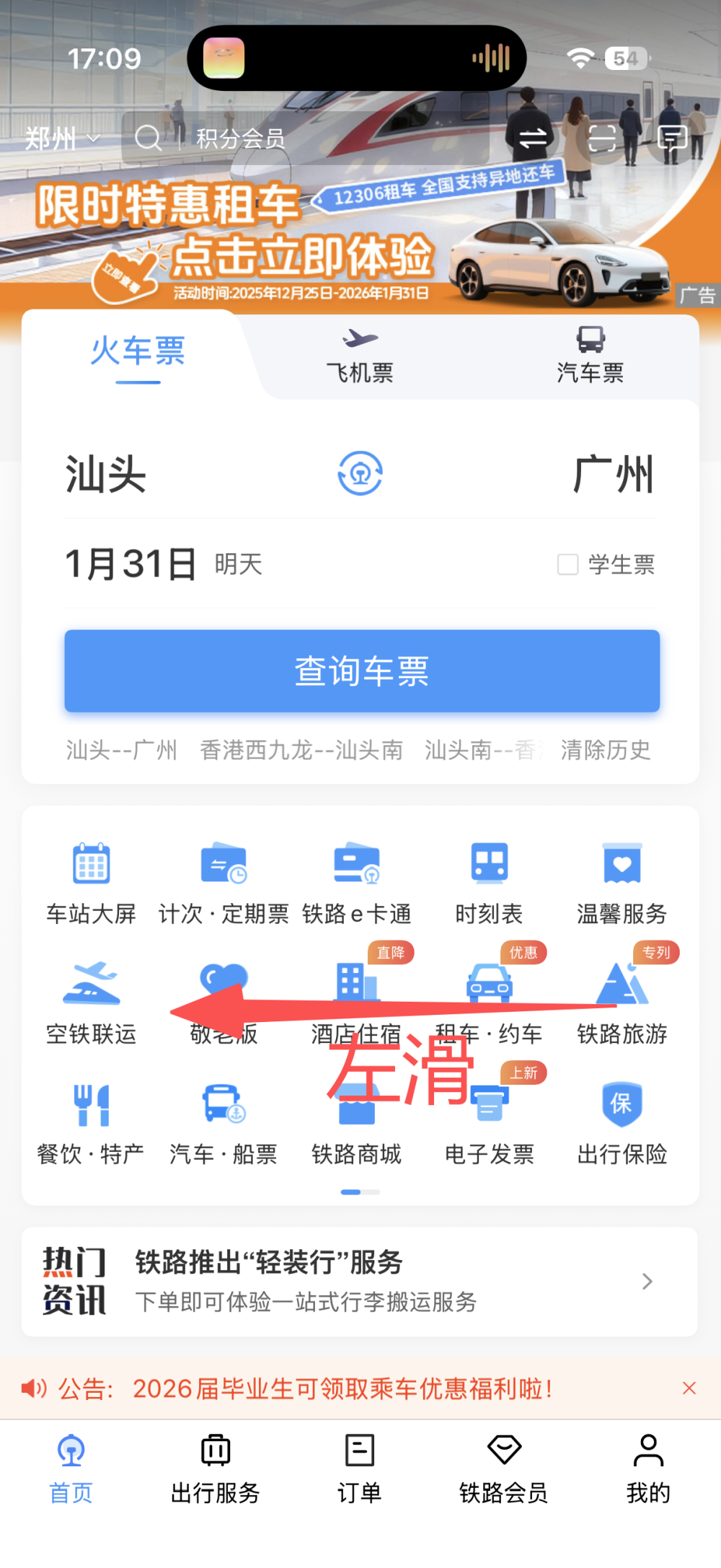Open the departure date picker showing 1月31日
Viewport: 721px width, 1568px height.
click(x=133, y=565)
